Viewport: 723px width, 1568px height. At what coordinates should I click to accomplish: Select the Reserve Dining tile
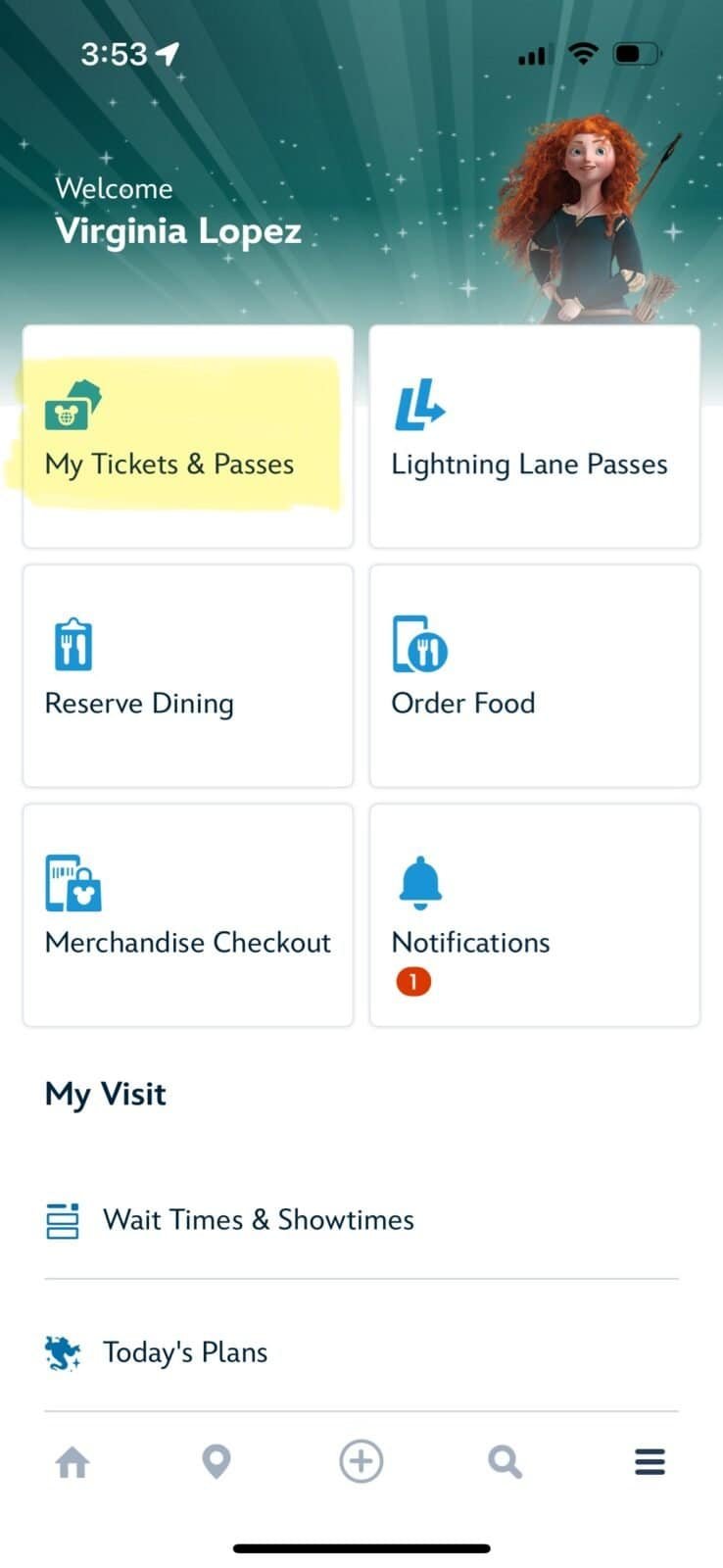tap(187, 675)
